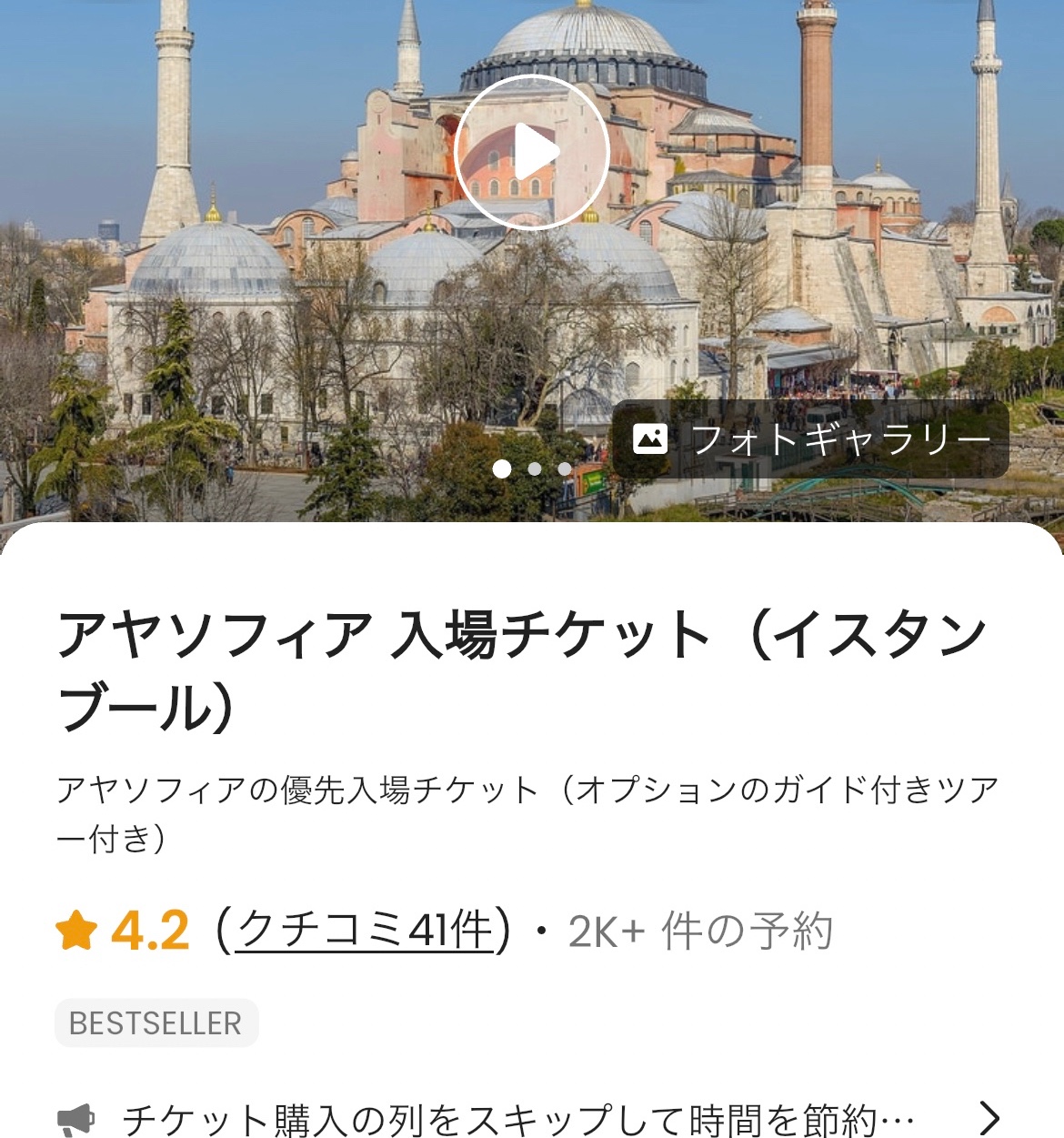Open the フォトギャラリー photo gallery

click(810, 439)
